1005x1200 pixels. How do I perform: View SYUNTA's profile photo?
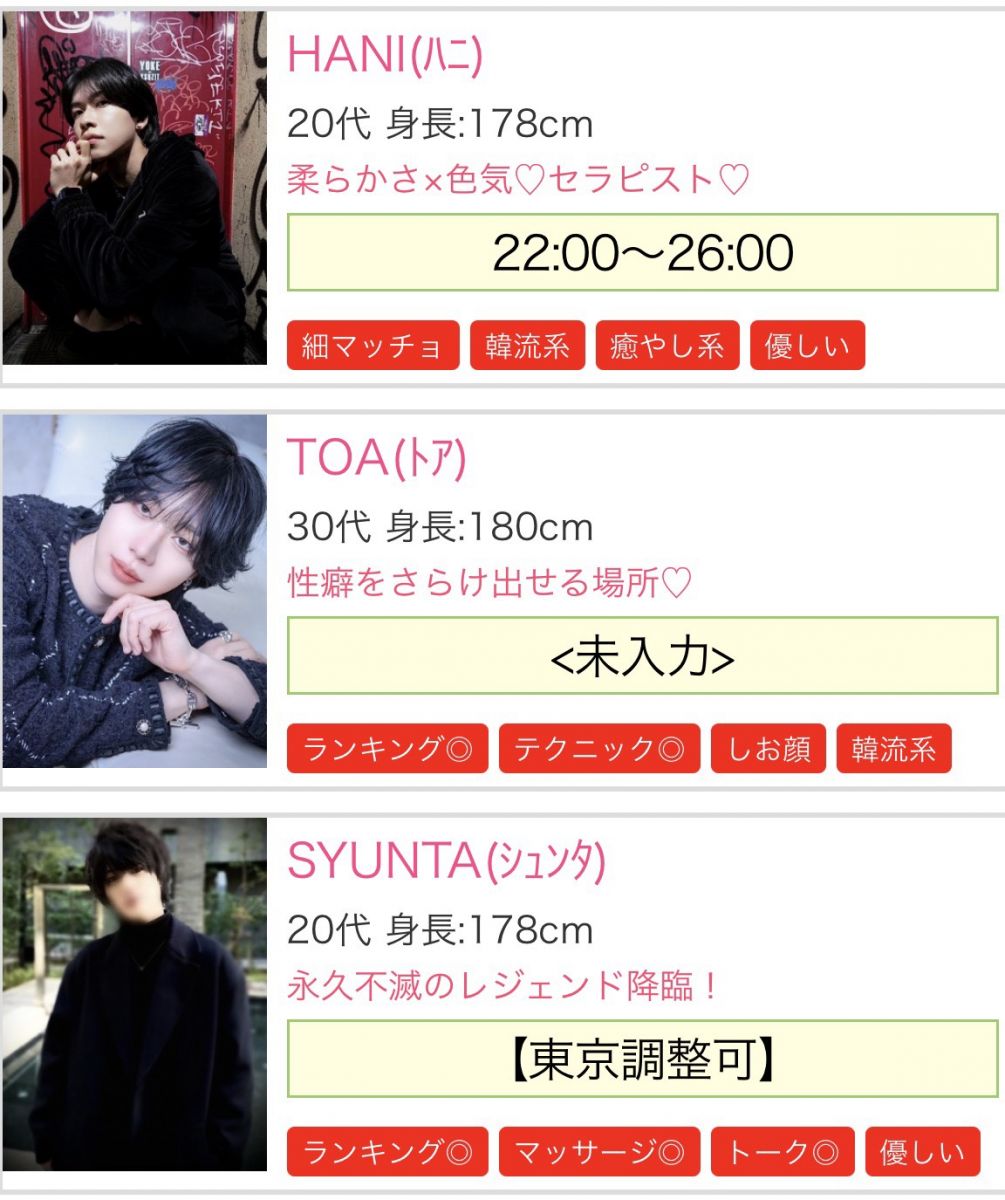(x=135, y=994)
